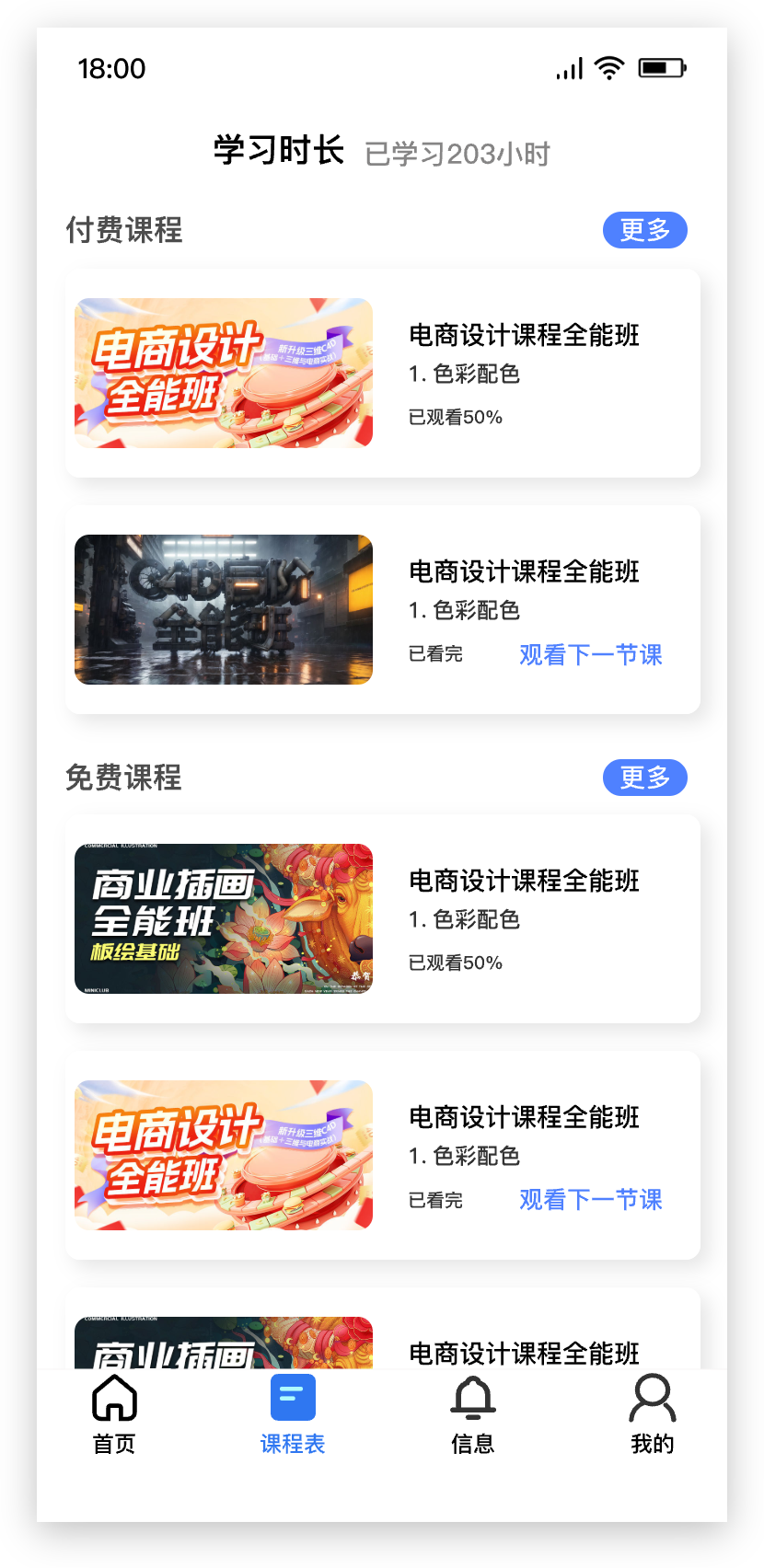Tap 观看下一节课 in the free course card
The height and width of the screenshot is (1568, 764).
(590, 1200)
